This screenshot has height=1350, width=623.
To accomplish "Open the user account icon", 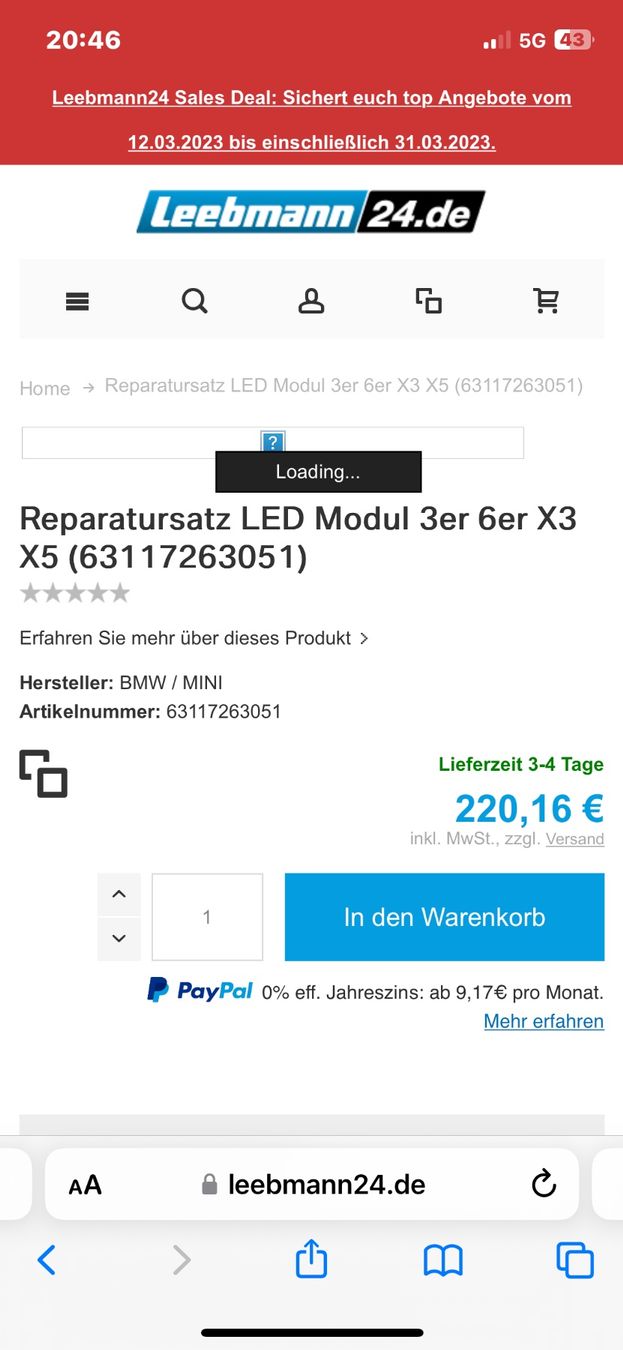I will point(311,301).
